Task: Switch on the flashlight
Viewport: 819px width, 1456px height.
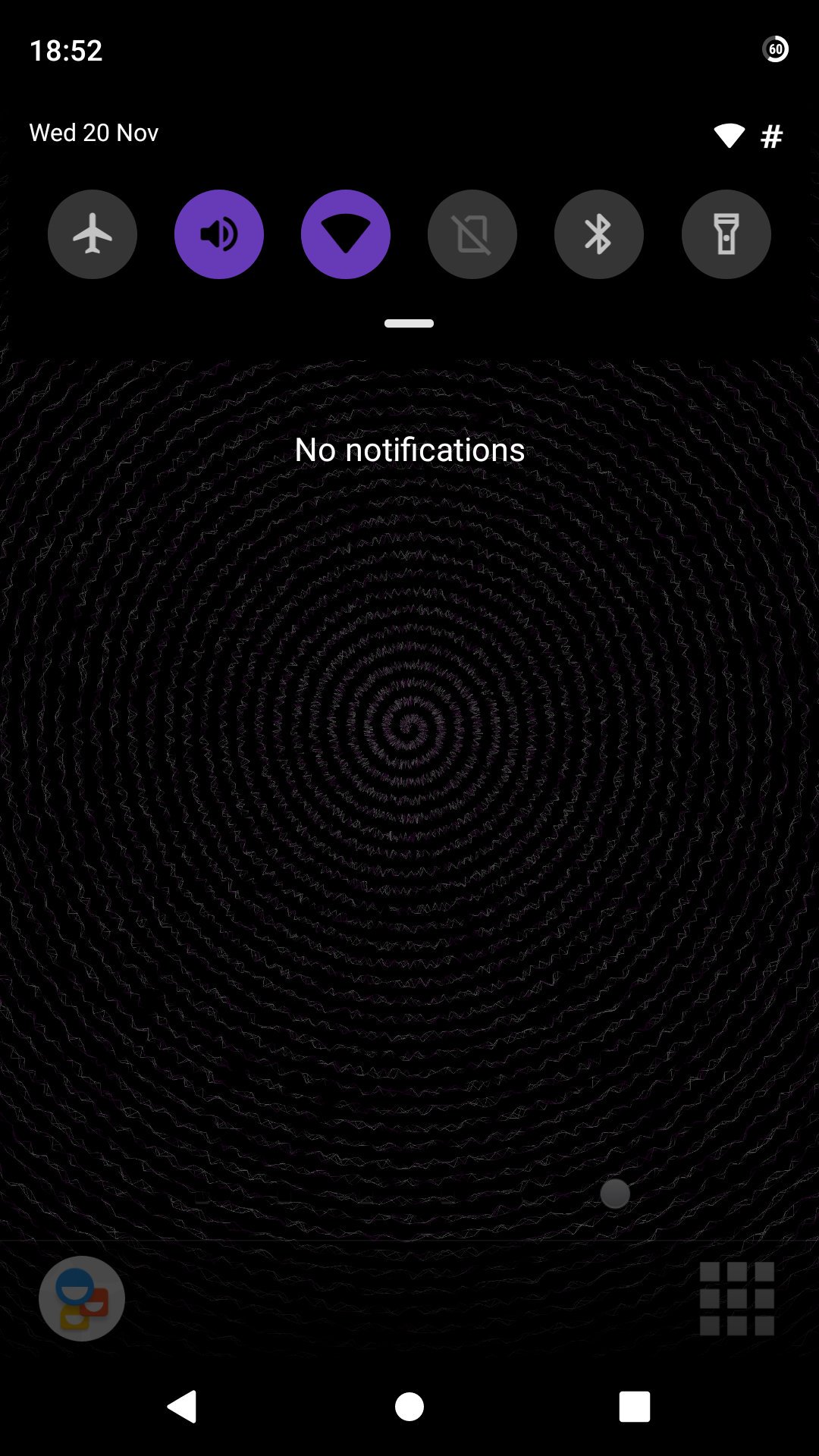Action: (x=726, y=234)
